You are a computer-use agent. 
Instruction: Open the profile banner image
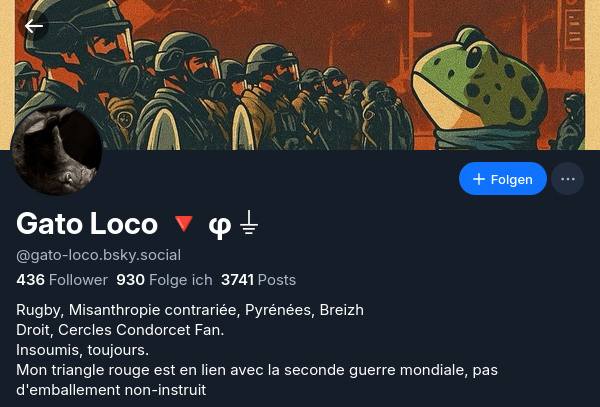coord(300,75)
